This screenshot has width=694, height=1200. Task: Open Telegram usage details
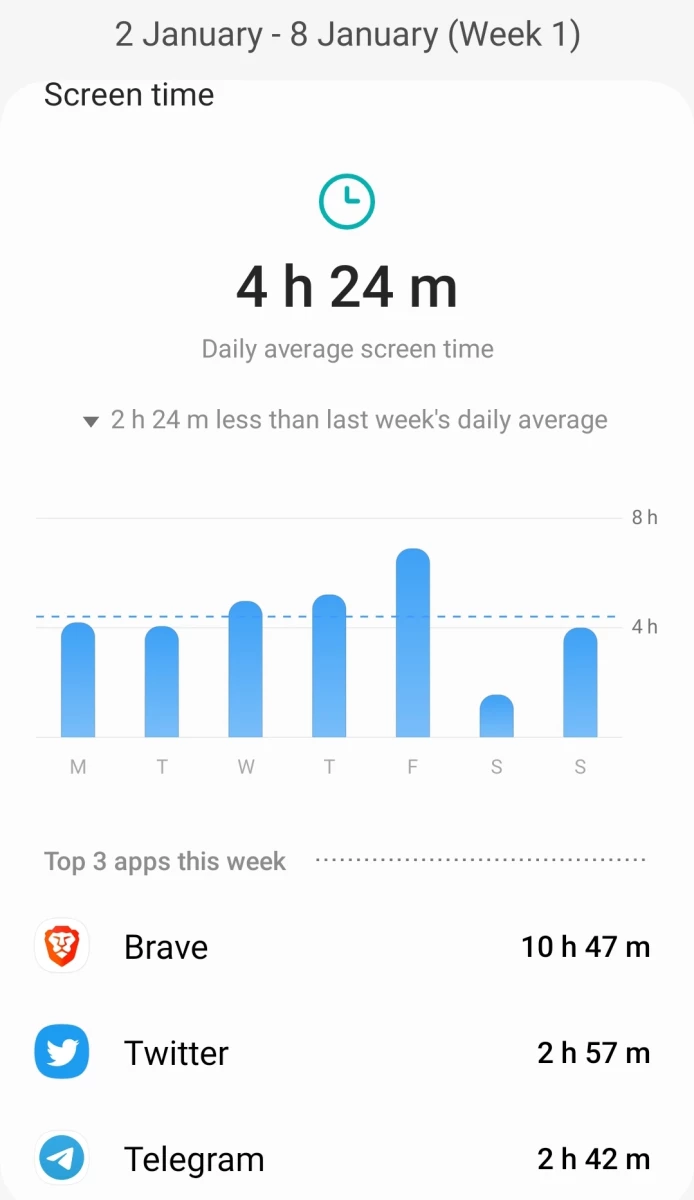tap(347, 1159)
